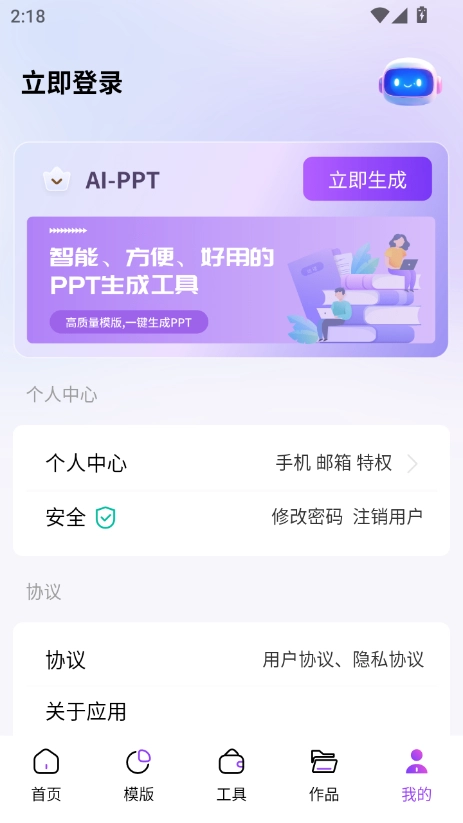
Task: Open the AI-PPT promo banner
Action: click(x=231, y=280)
